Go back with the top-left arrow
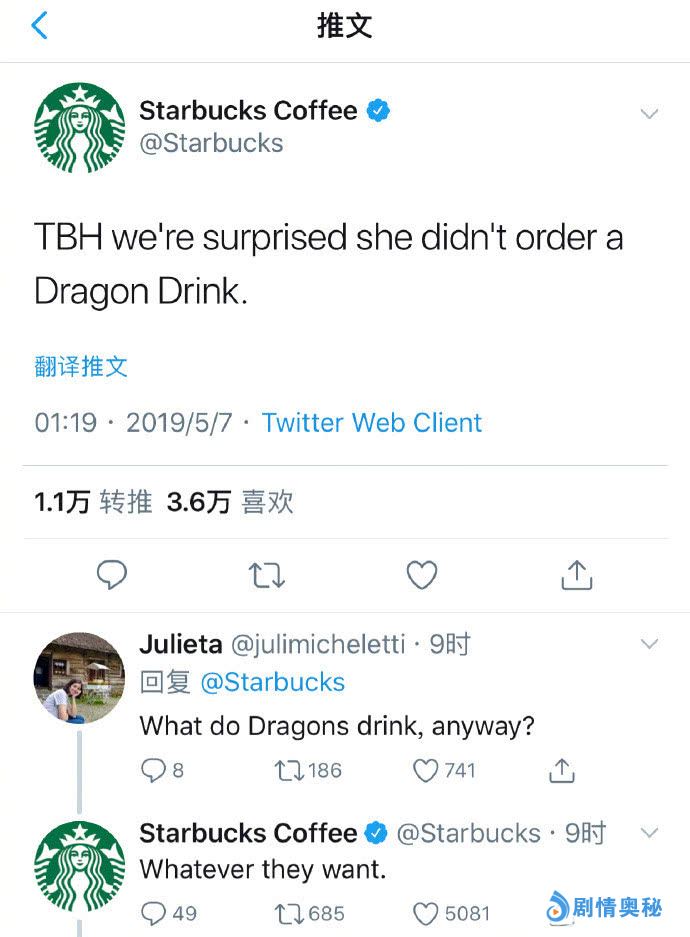690x937 pixels. [x=40, y=27]
